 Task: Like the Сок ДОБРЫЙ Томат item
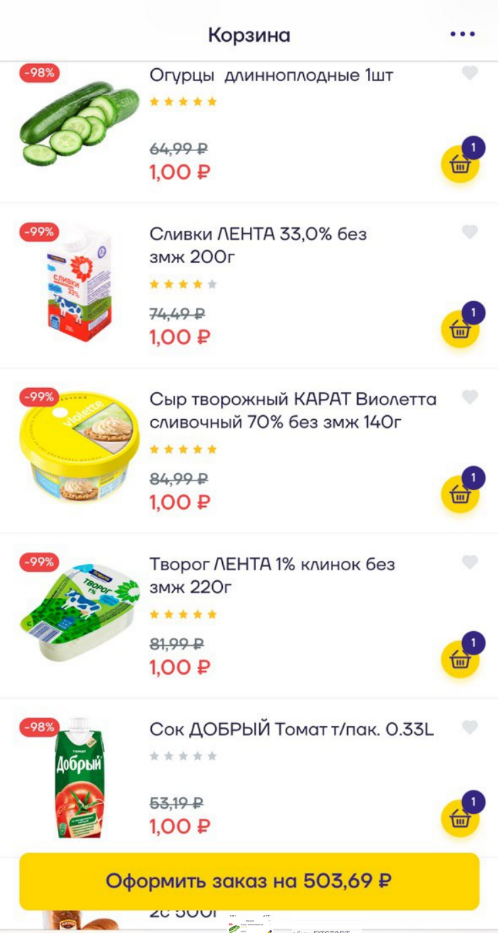[469, 727]
